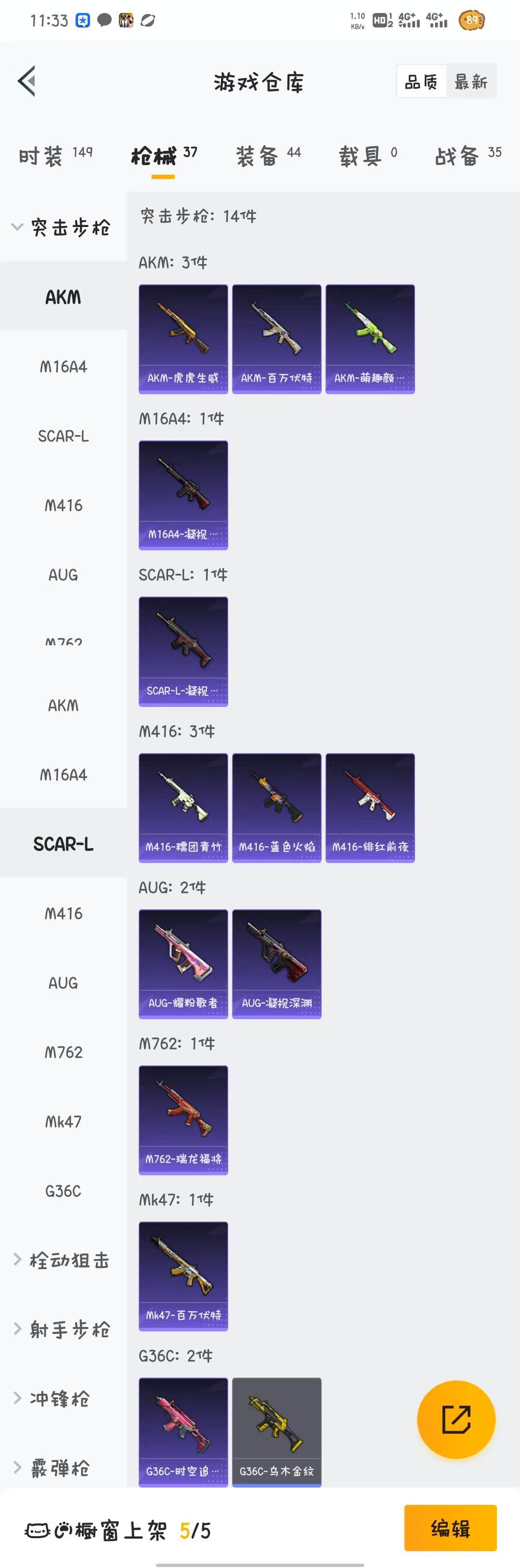Screen dimensions: 520x1568
Task: Select G36C in the sidebar
Action: point(63,1191)
